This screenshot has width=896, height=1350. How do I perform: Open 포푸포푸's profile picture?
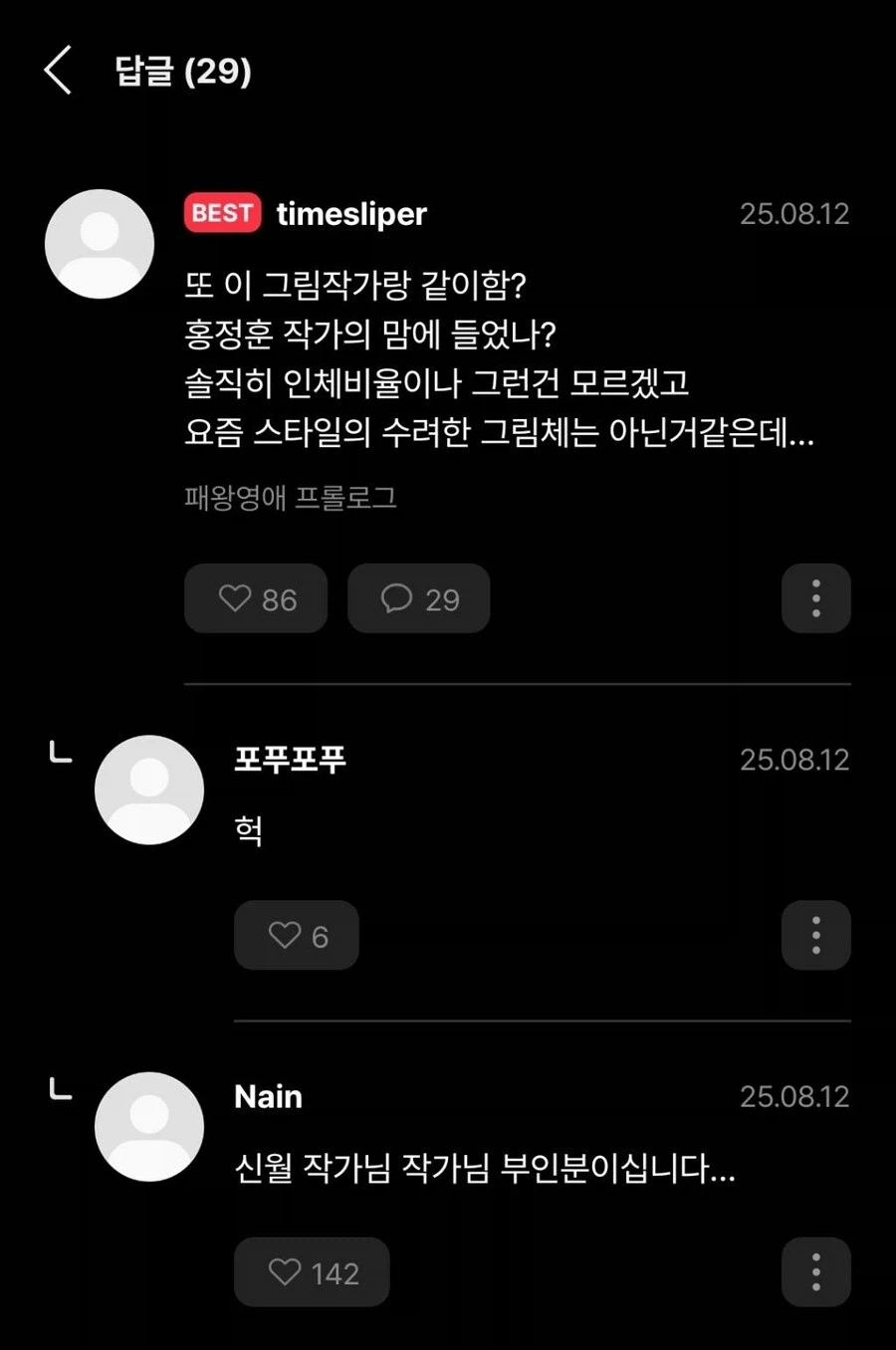(x=149, y=789)
